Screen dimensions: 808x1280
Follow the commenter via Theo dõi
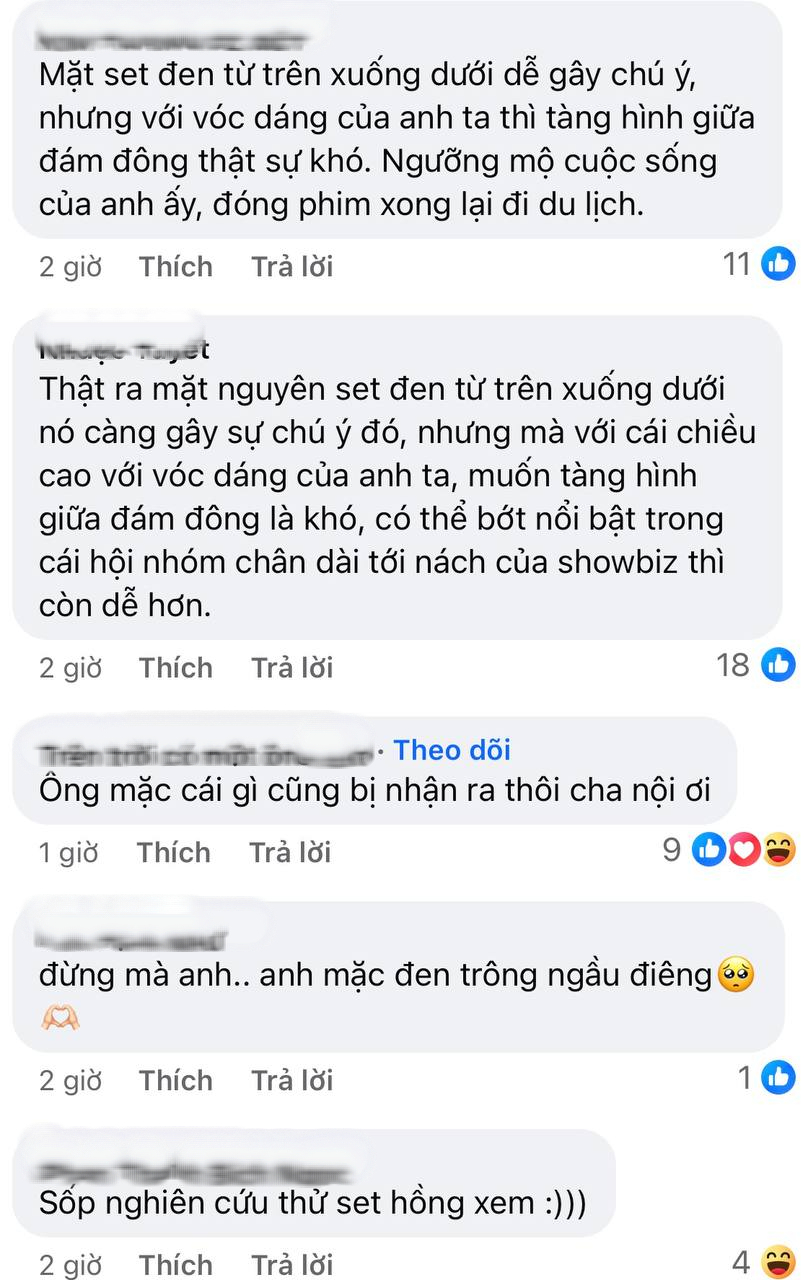pos(452,749)
